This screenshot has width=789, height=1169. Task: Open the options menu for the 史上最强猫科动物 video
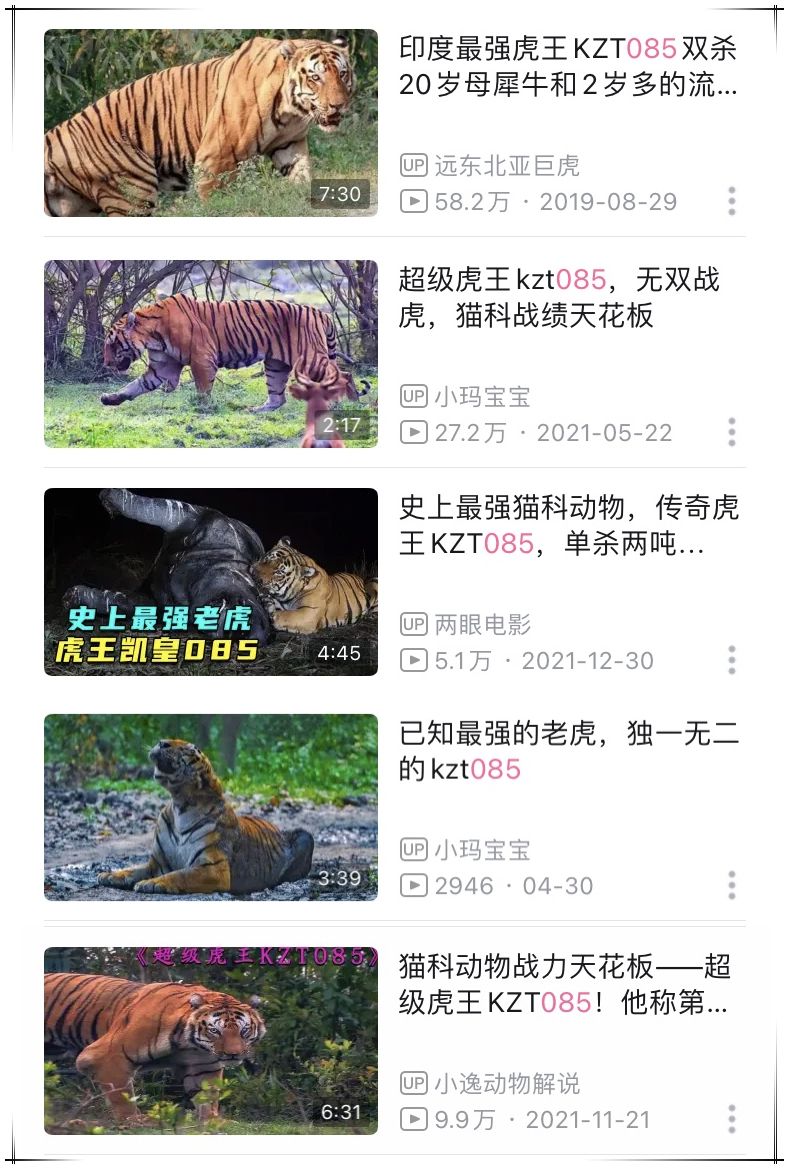coord(732,659)
